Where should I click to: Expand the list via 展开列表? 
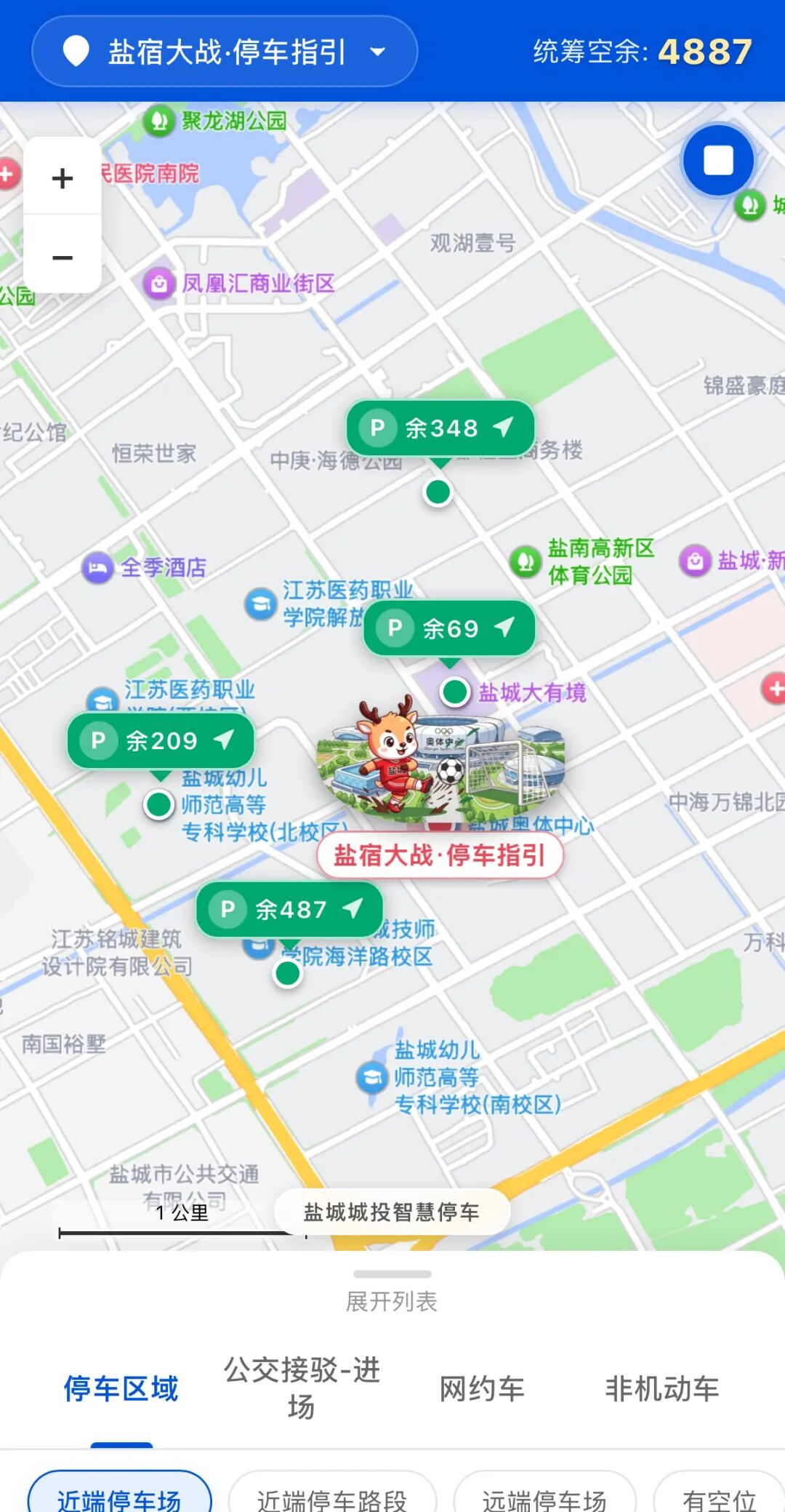[392, 1300]
